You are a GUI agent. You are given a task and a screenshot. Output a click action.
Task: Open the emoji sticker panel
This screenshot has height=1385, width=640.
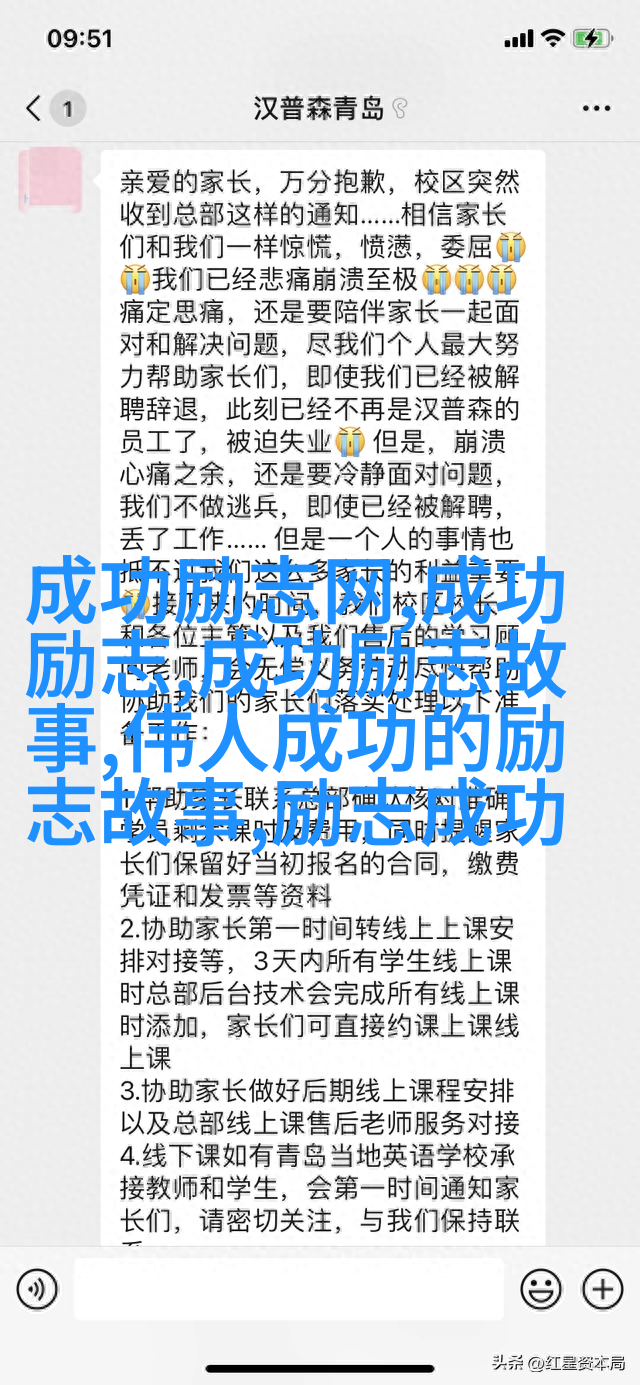pos(541,1290)
